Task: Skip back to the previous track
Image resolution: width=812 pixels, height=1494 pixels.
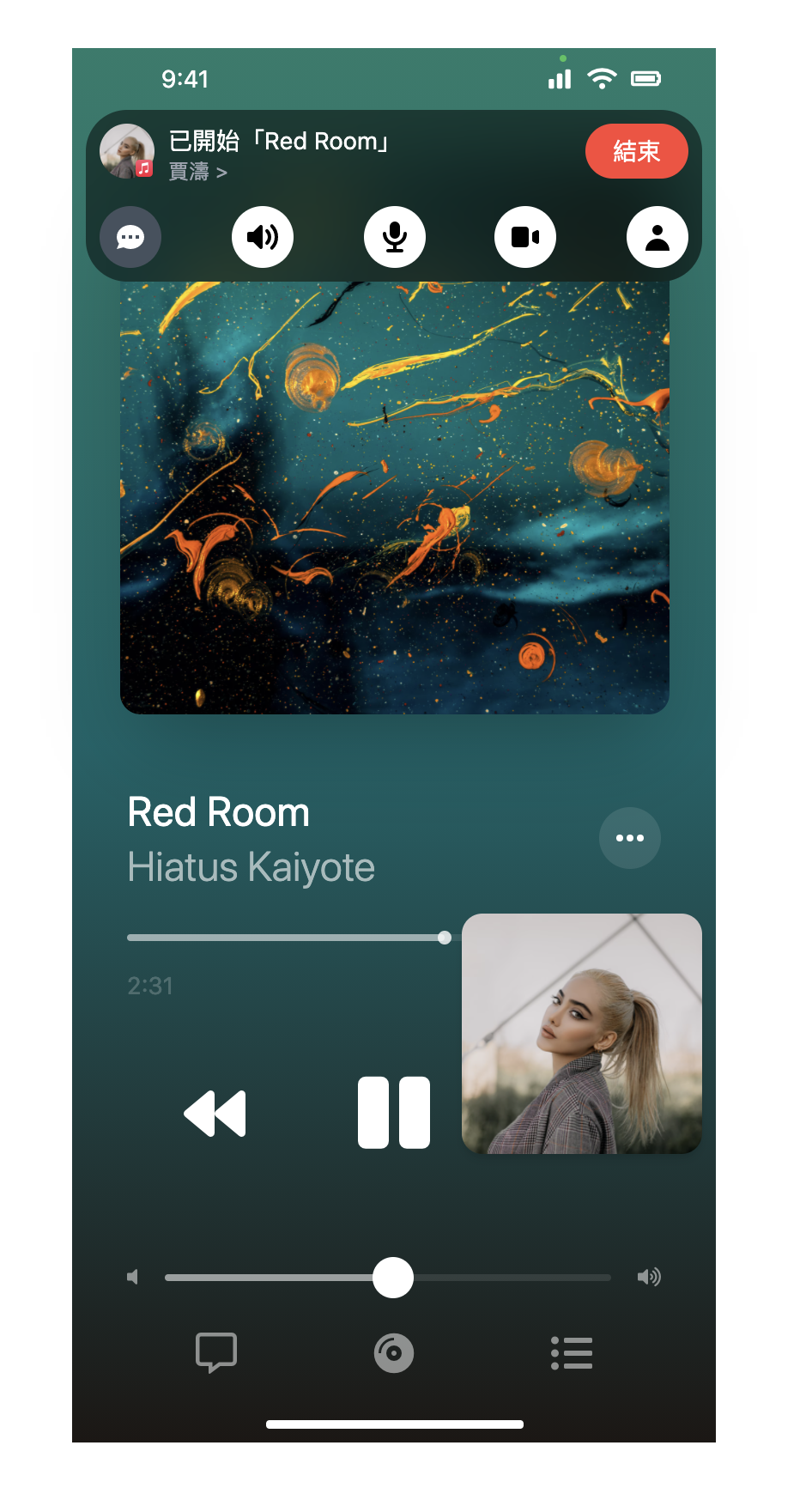Action: click(215, 1114)
